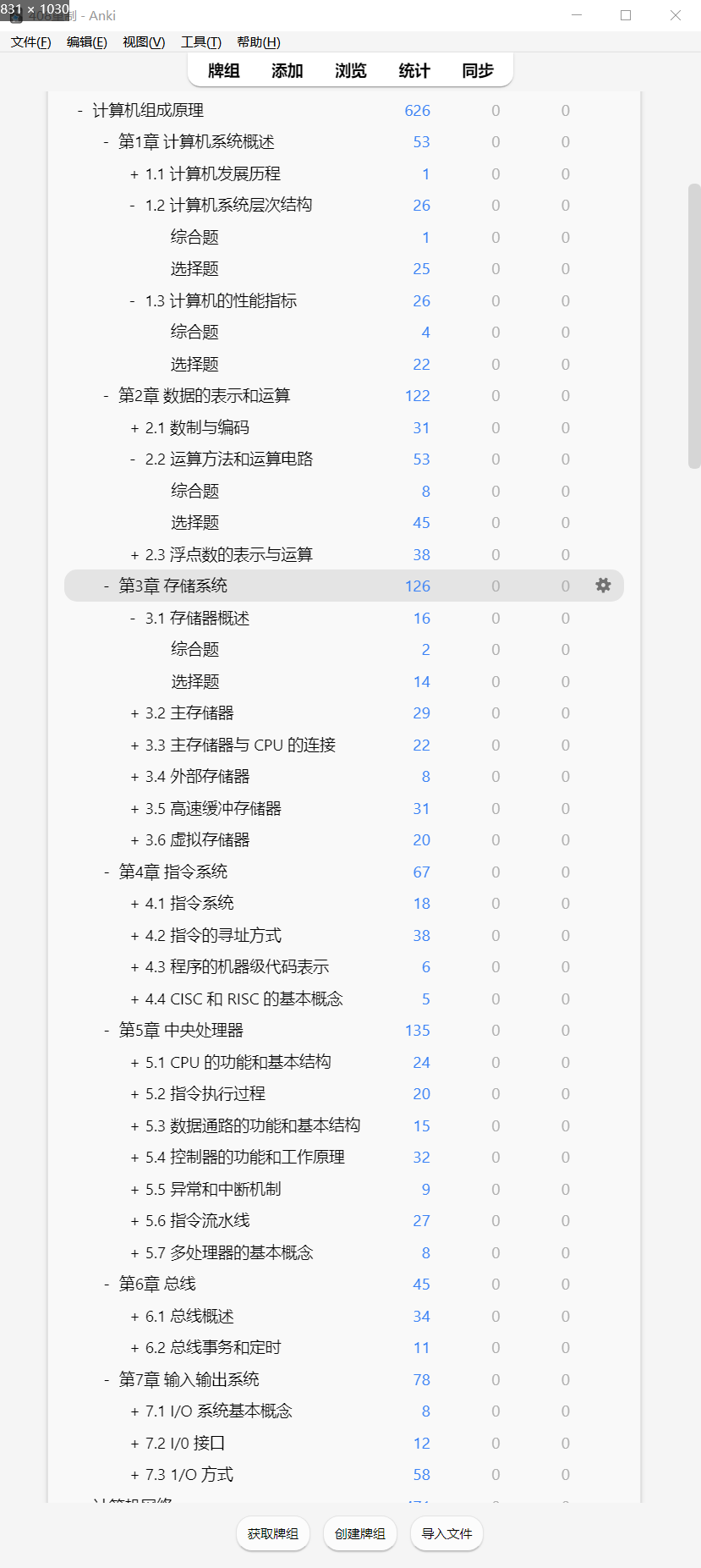Open the 7.3 I/O 方式 deck
This screenshot has height=1568, width=701.
(189, 1474)
